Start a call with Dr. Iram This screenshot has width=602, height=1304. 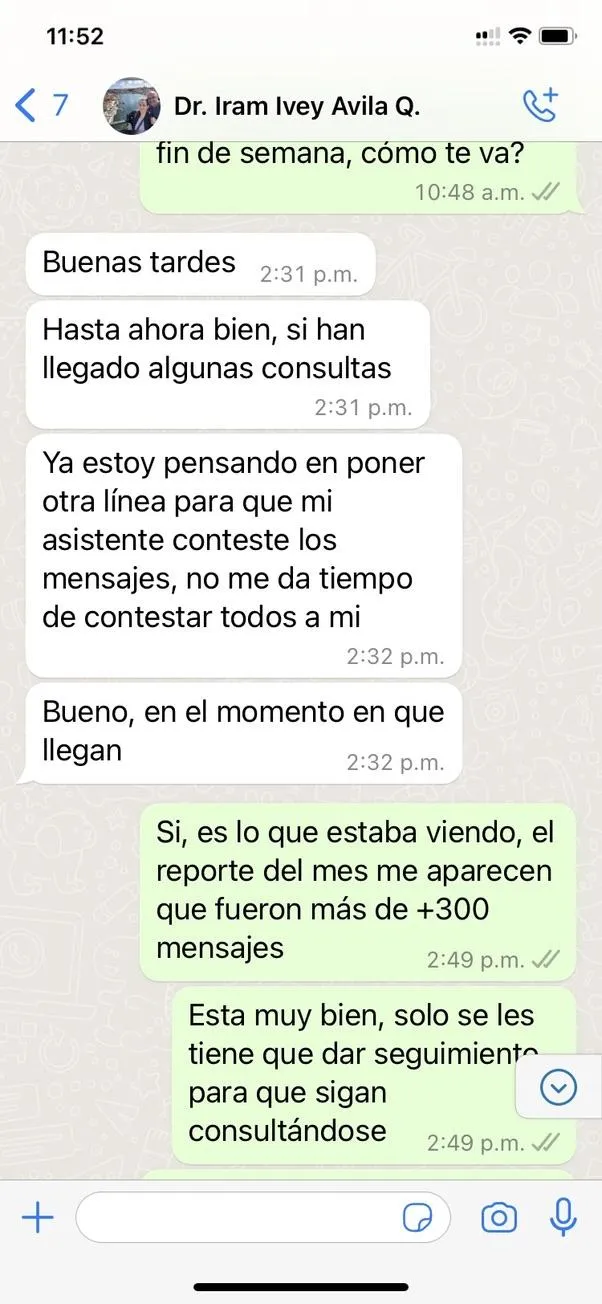[x=541, y=105]
